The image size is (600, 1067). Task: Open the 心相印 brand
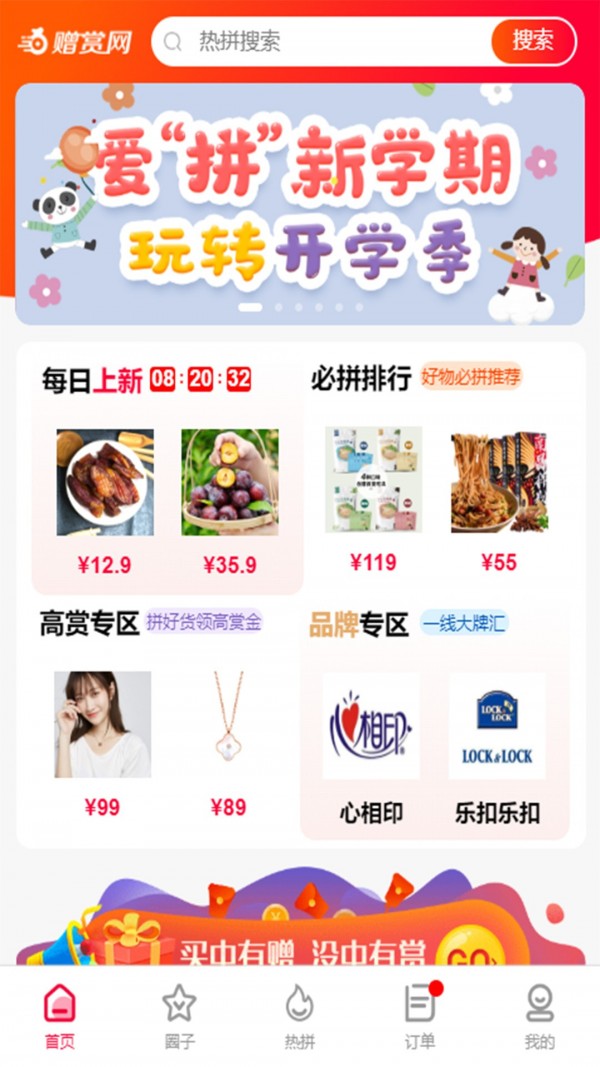pos(371,726)
